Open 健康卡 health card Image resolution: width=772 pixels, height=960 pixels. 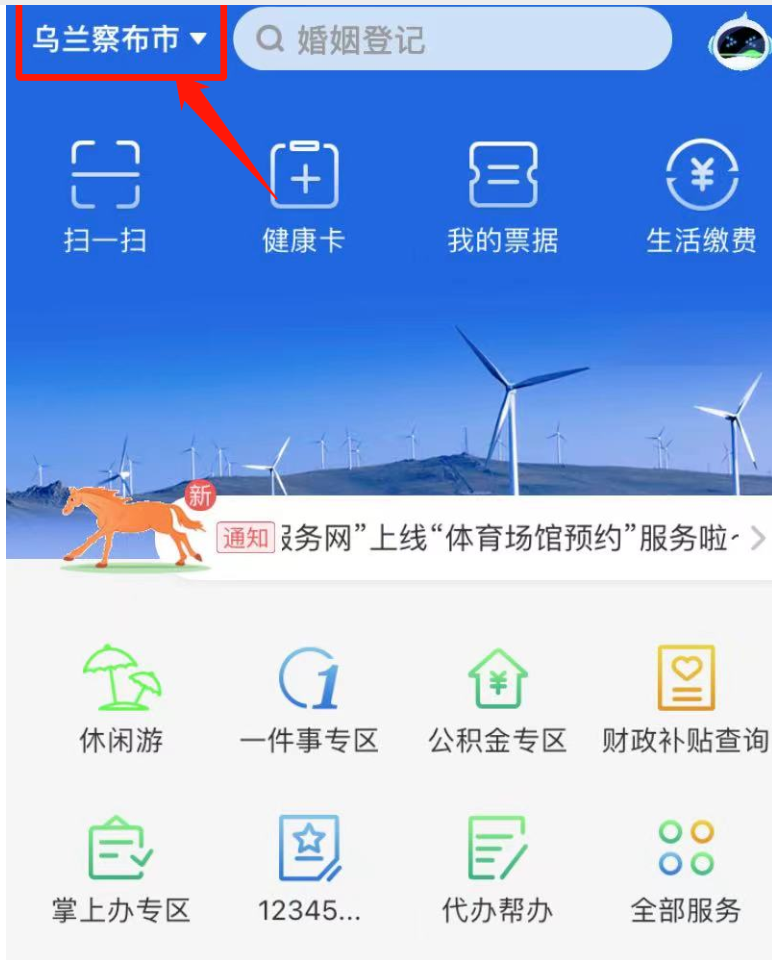[x=304, y=196]
